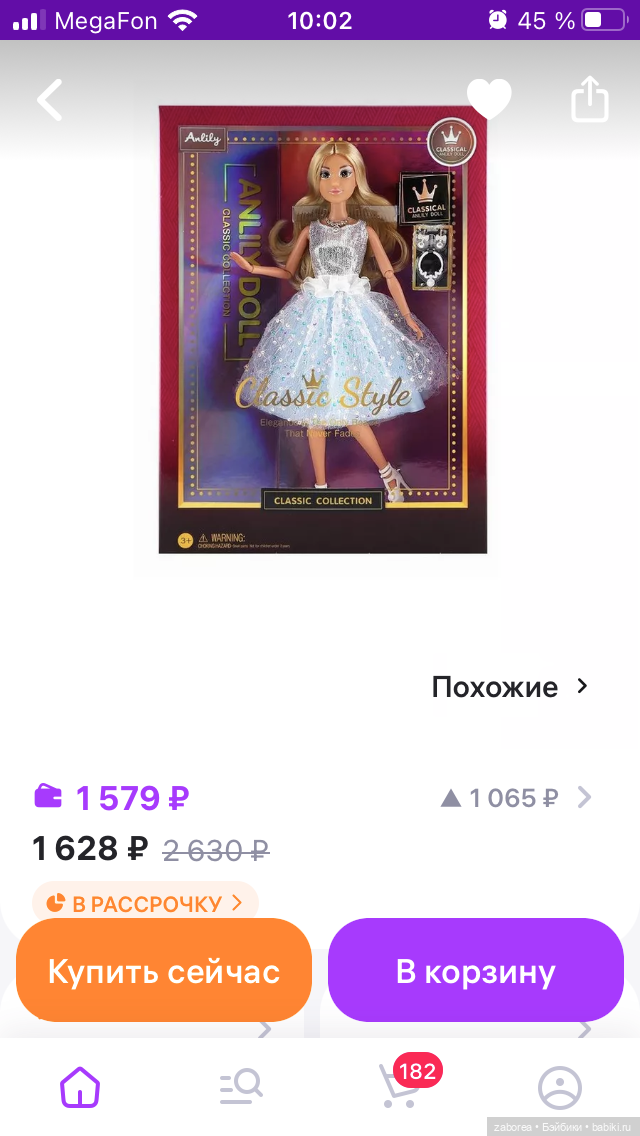
Task: Switch to the home tab
Action: [80, 1086]
